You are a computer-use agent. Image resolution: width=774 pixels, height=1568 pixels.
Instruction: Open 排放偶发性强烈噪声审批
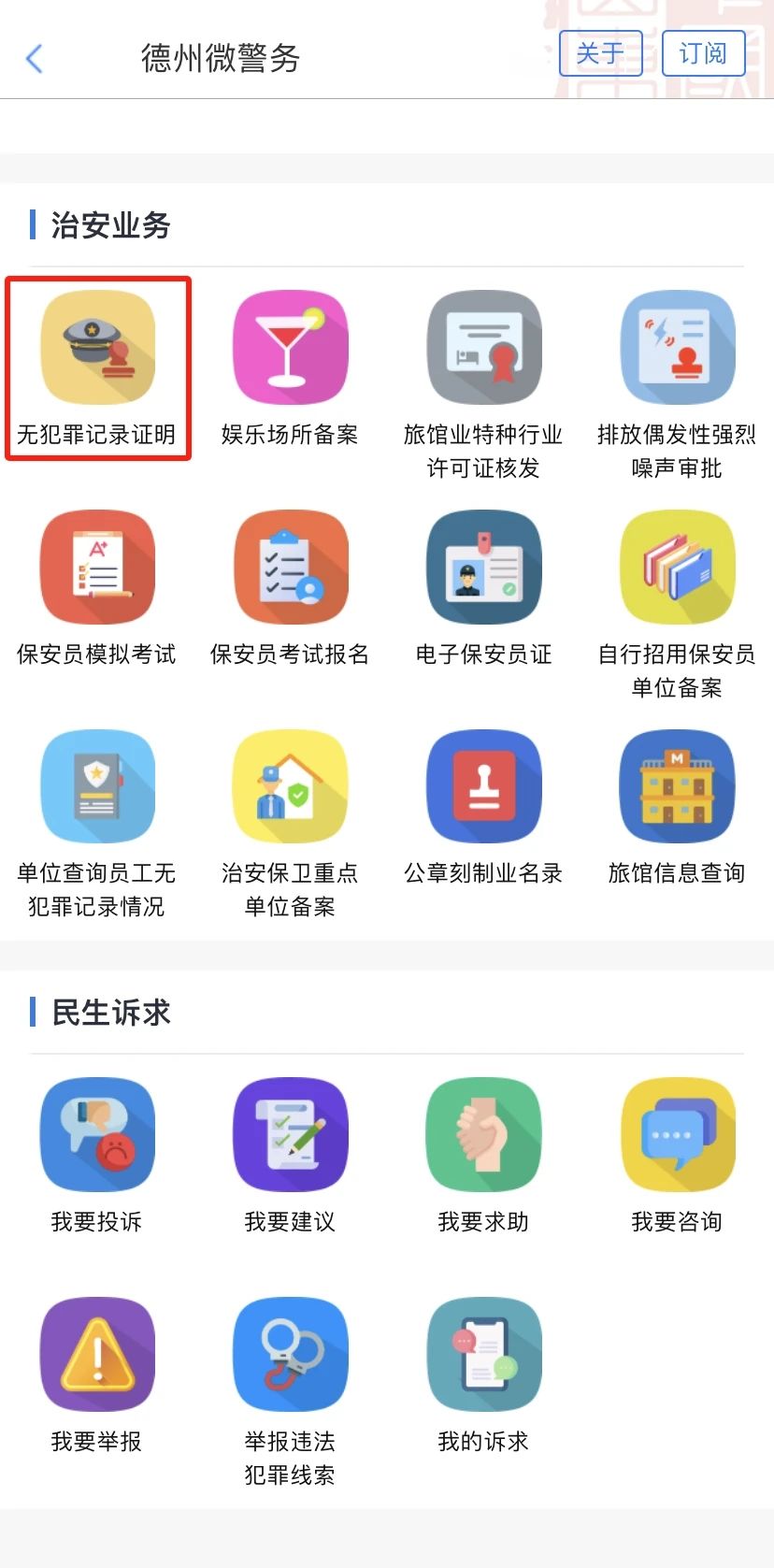pos(677,384)
